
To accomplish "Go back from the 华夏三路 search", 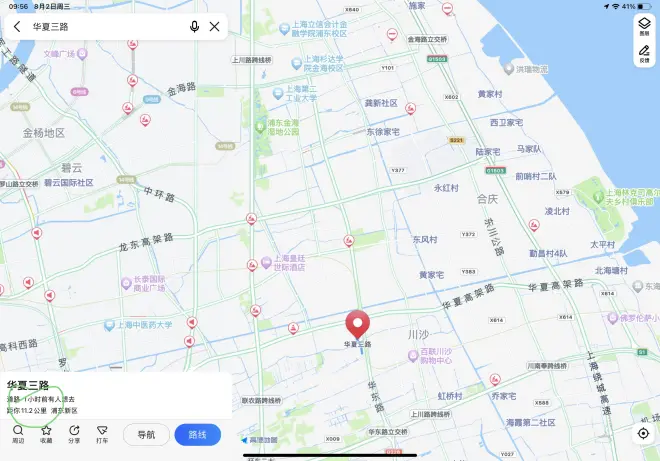I will pyautogui.click(x=18, y=27).
